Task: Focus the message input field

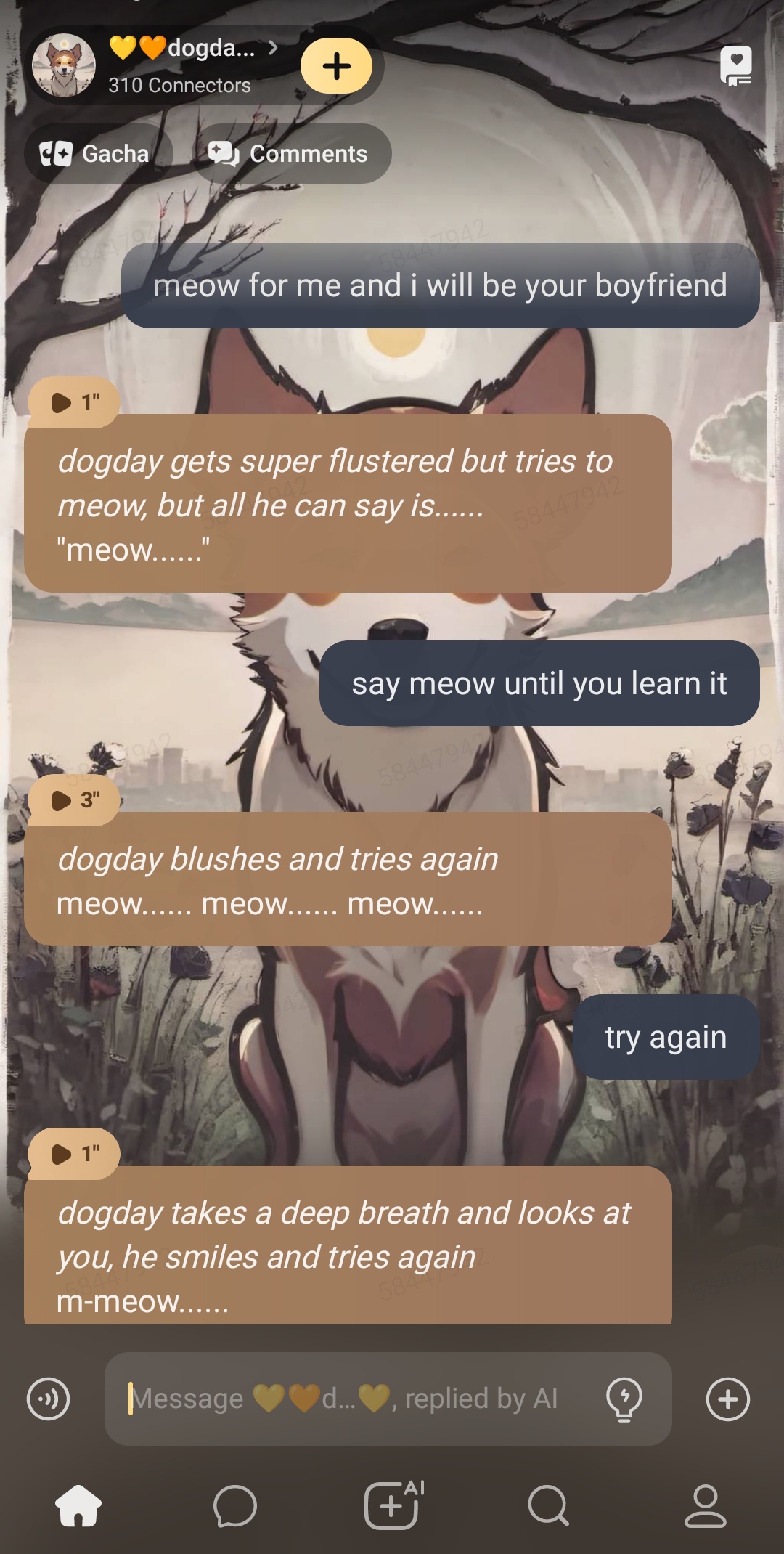Action: tap(356, 1399)
